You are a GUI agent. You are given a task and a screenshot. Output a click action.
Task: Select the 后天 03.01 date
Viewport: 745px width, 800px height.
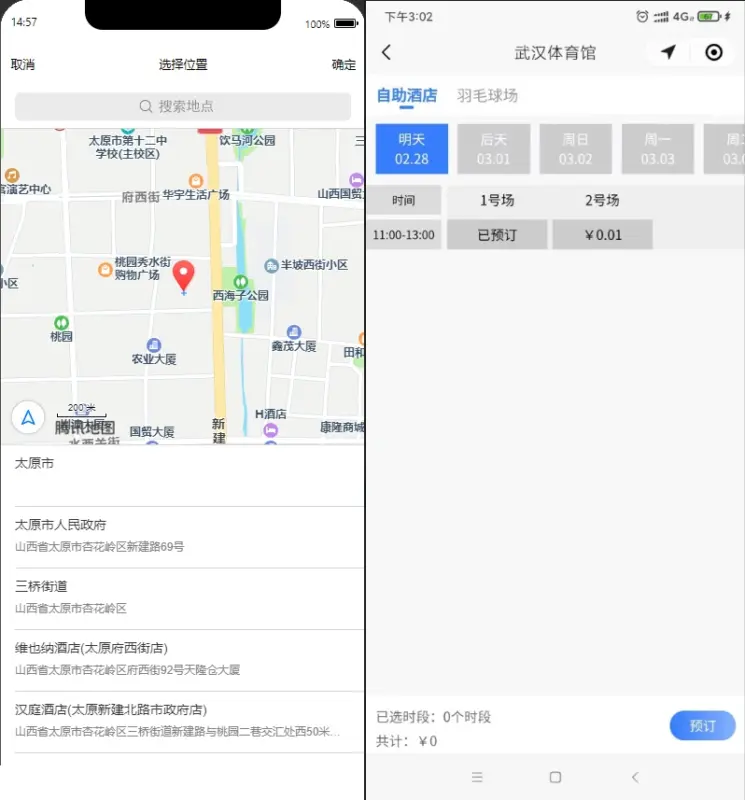[494, 148]
